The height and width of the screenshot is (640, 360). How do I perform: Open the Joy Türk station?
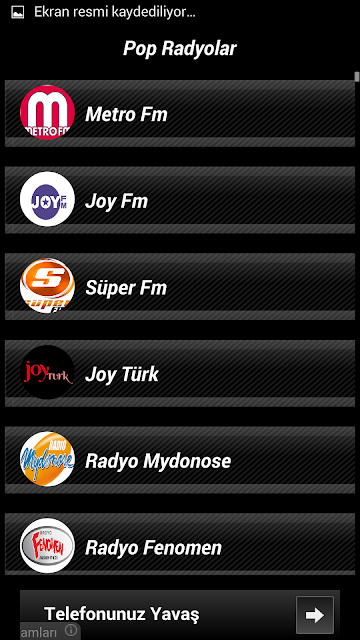[x=180, y=373]
